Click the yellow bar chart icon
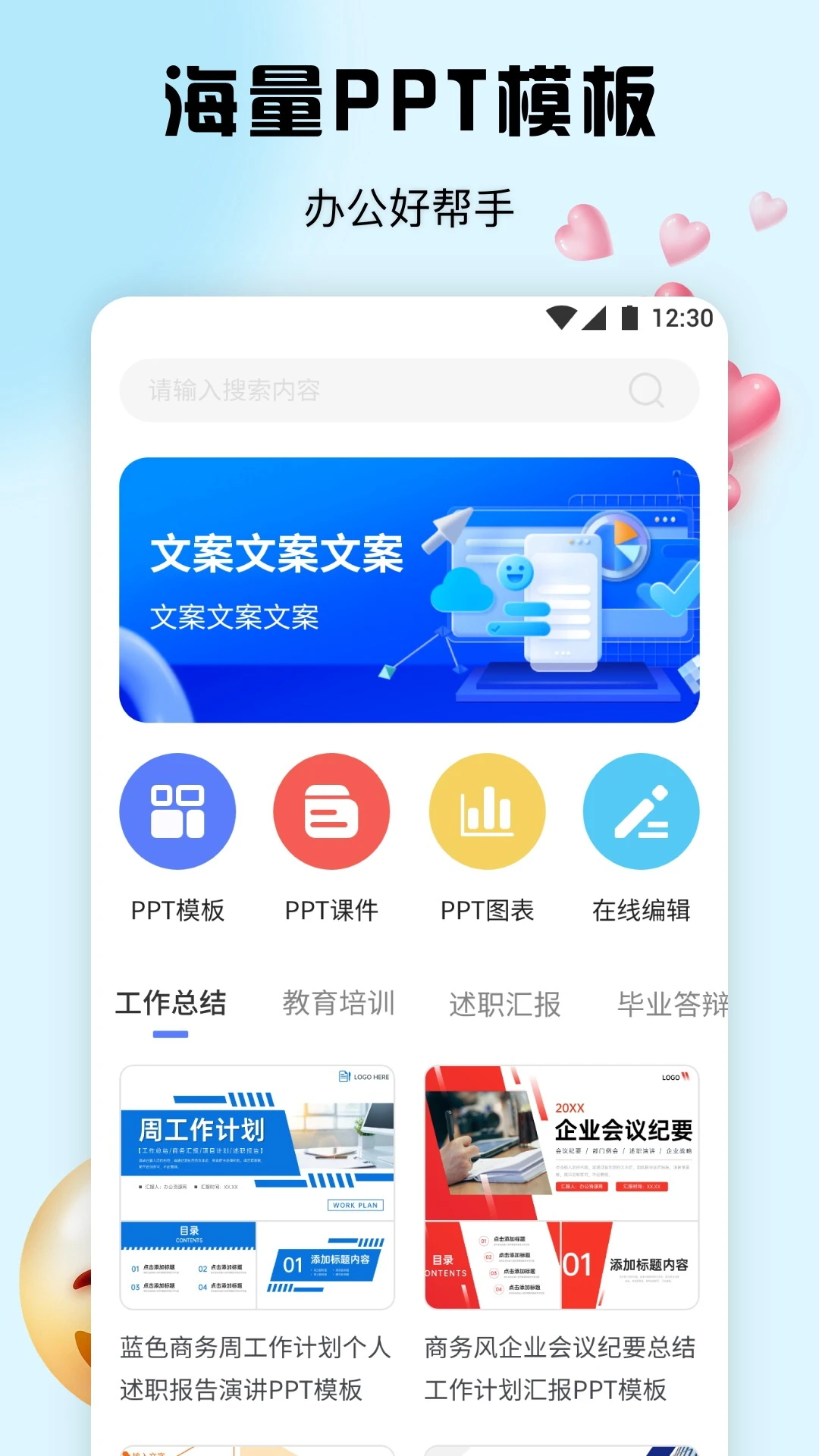819x1456 pixels. (487, 811)
